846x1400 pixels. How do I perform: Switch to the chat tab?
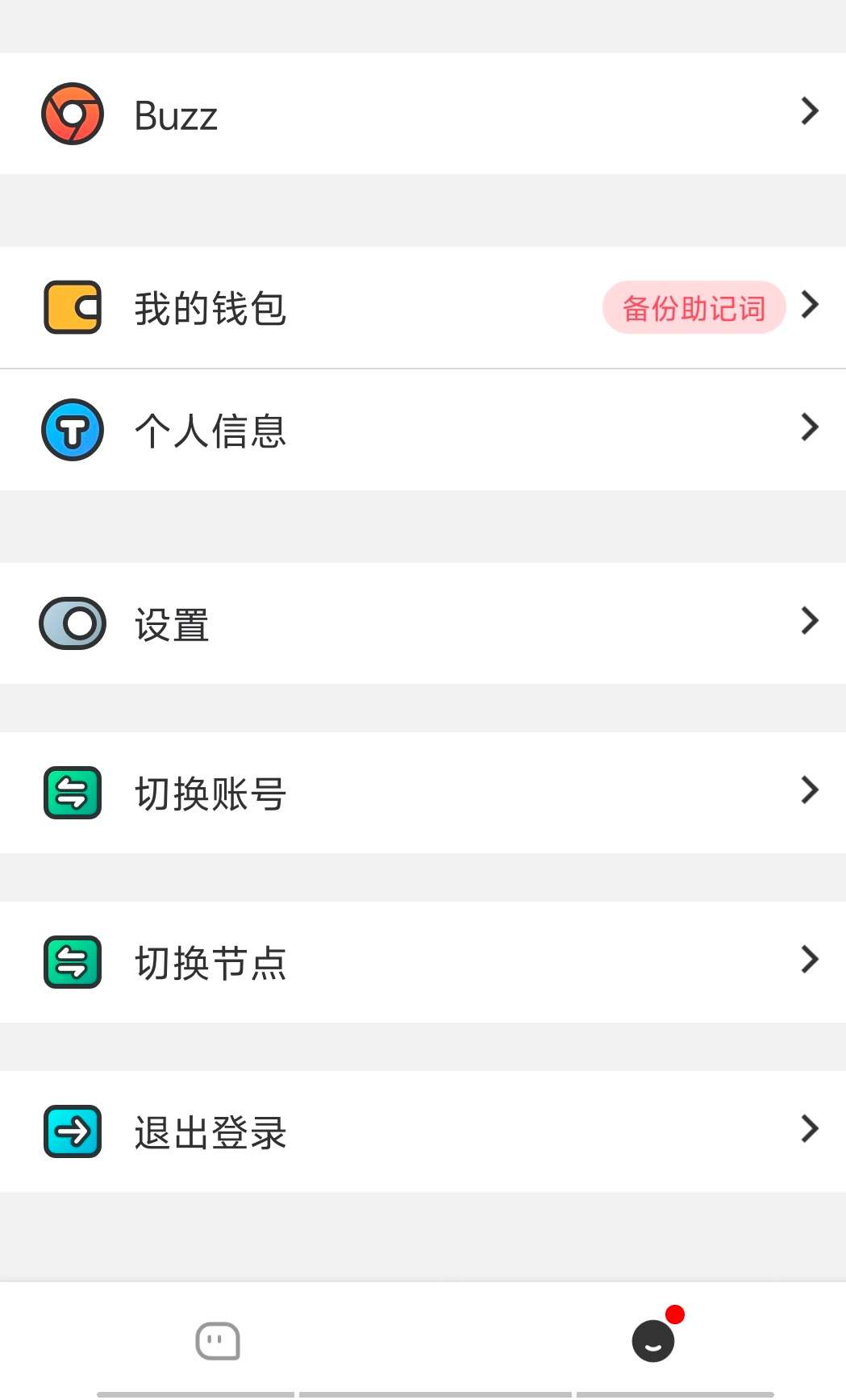point(218,1341)
